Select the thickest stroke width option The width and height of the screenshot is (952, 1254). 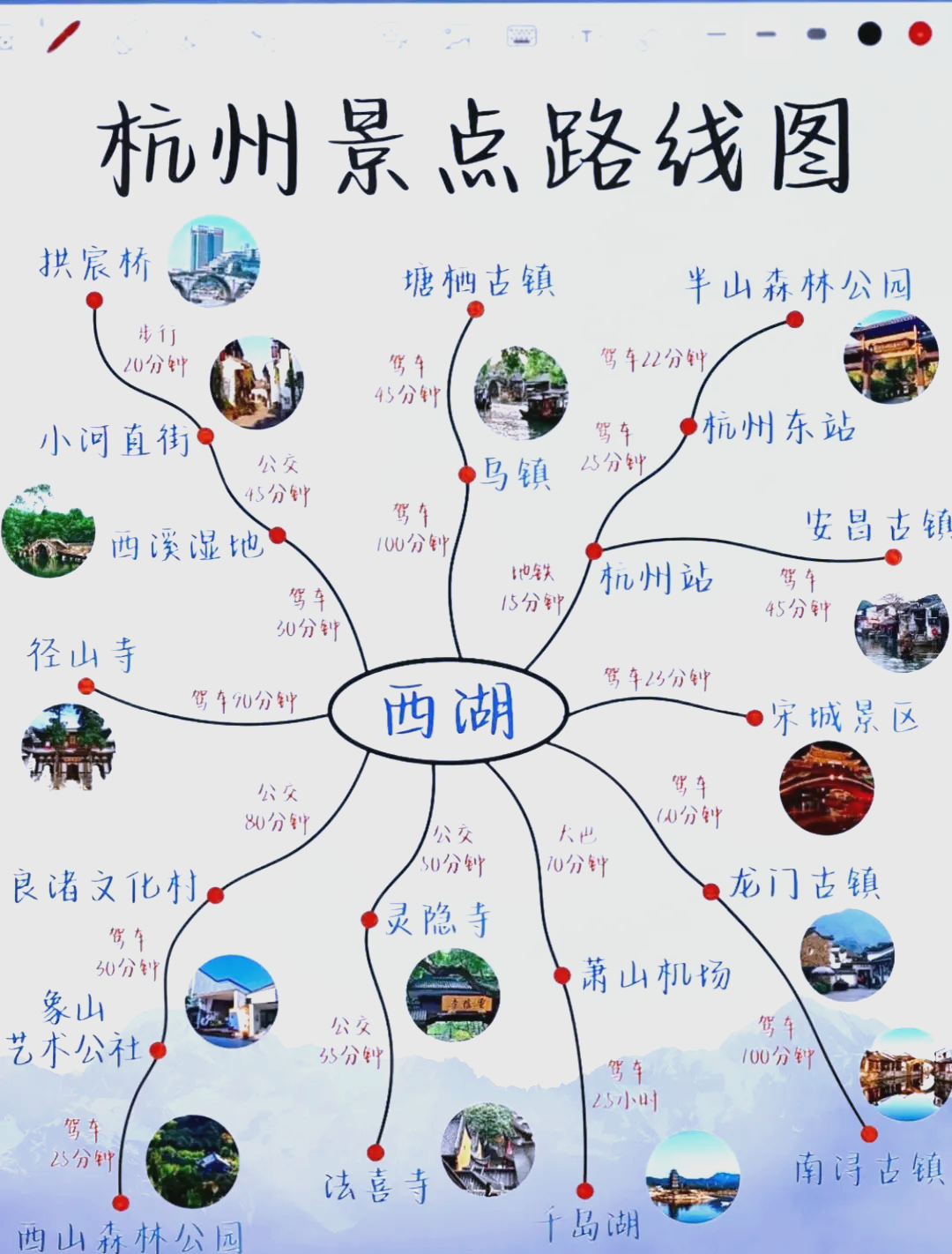(x=815, y=35)
